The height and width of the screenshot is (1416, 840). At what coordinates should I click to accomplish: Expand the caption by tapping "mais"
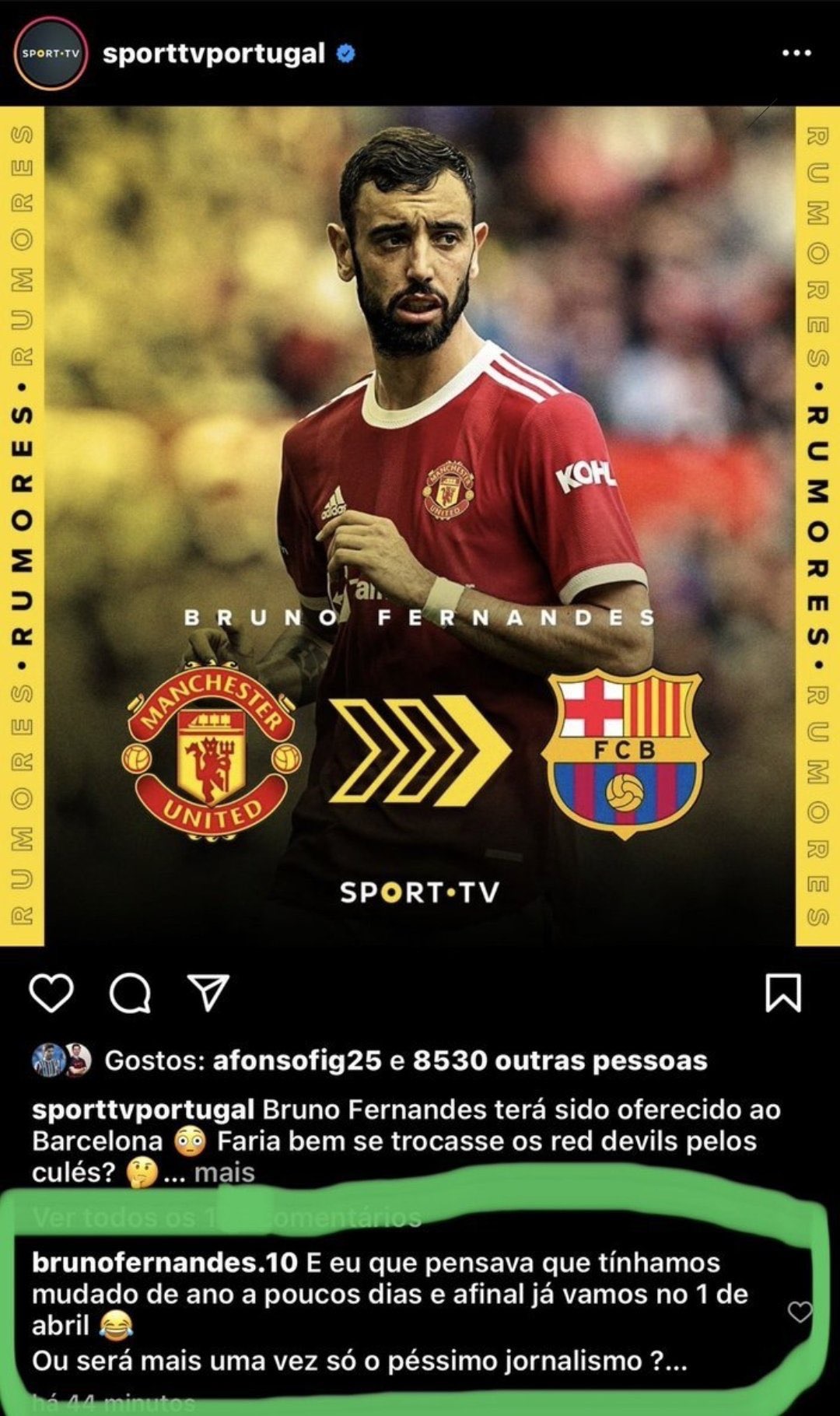point(224,1172)
